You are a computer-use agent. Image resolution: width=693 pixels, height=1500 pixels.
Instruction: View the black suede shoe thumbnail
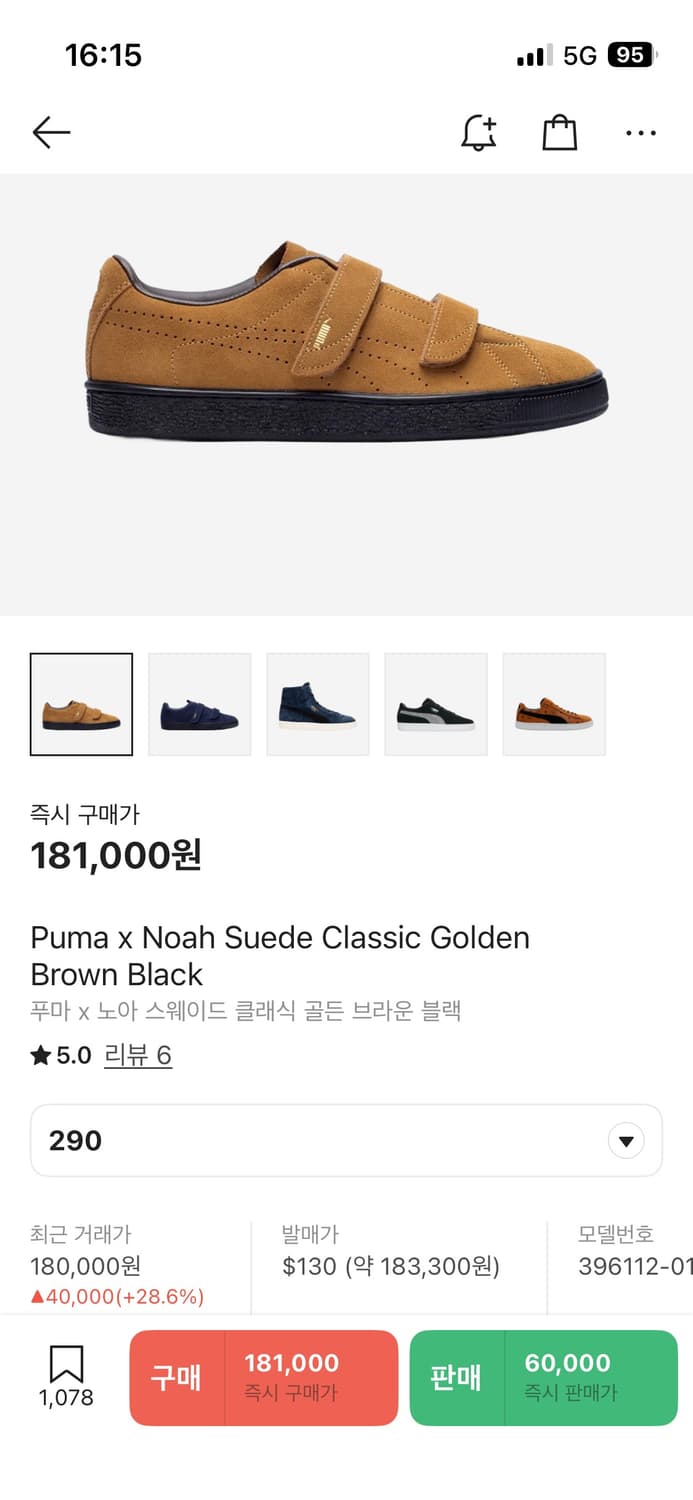click(x=435, y=704)
